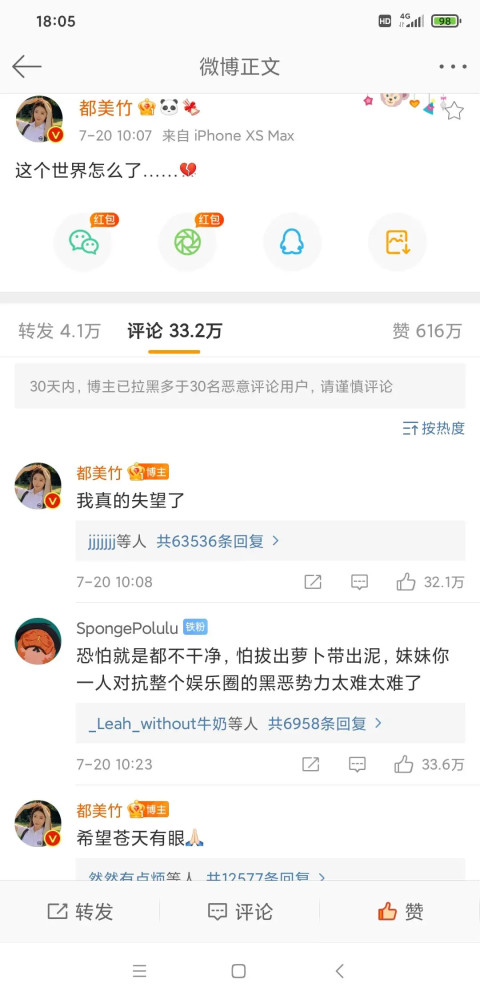Go back using the top-left arrow
The image size is (480, 1000).
[x=27, y=66]
